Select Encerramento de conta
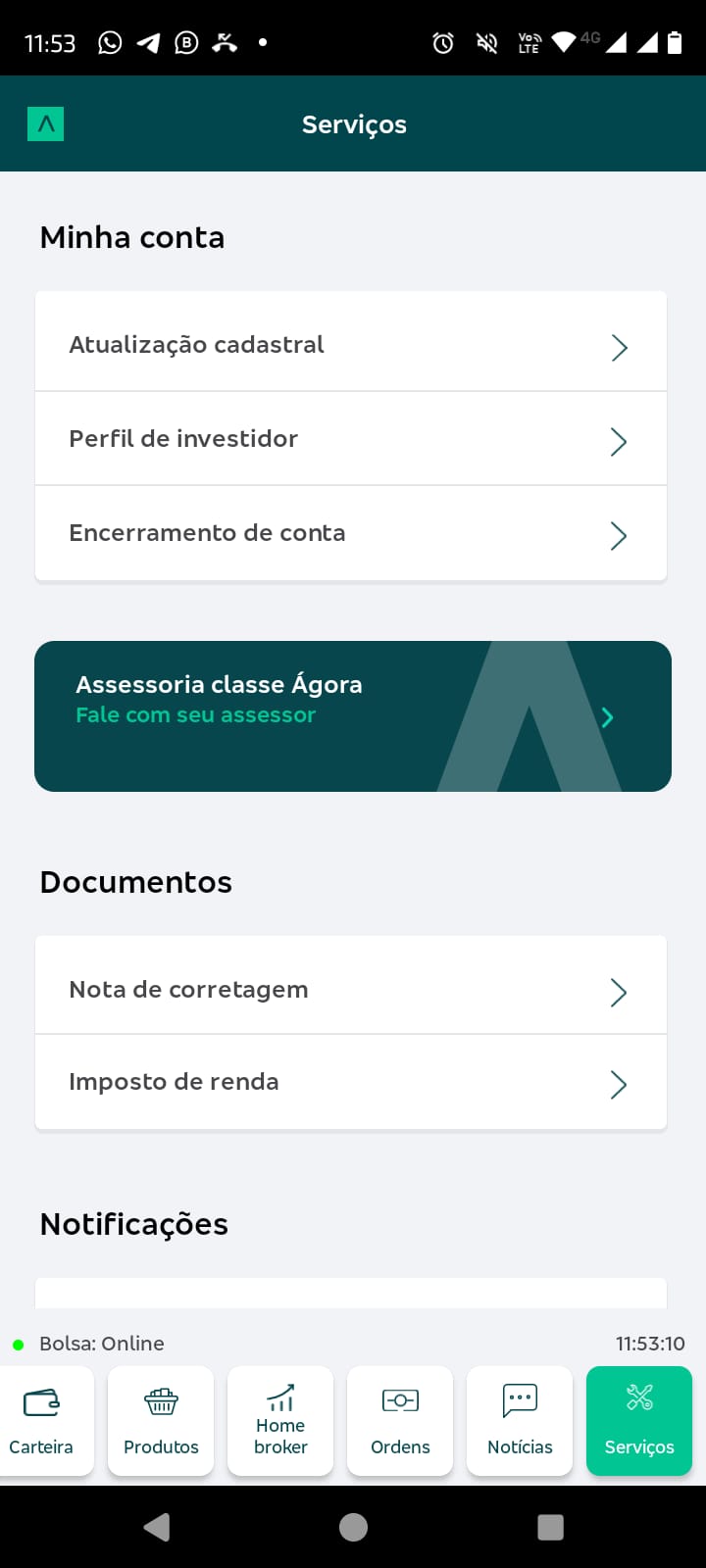The height and width of the screenshot is (1568, 706). click(350, 533)
